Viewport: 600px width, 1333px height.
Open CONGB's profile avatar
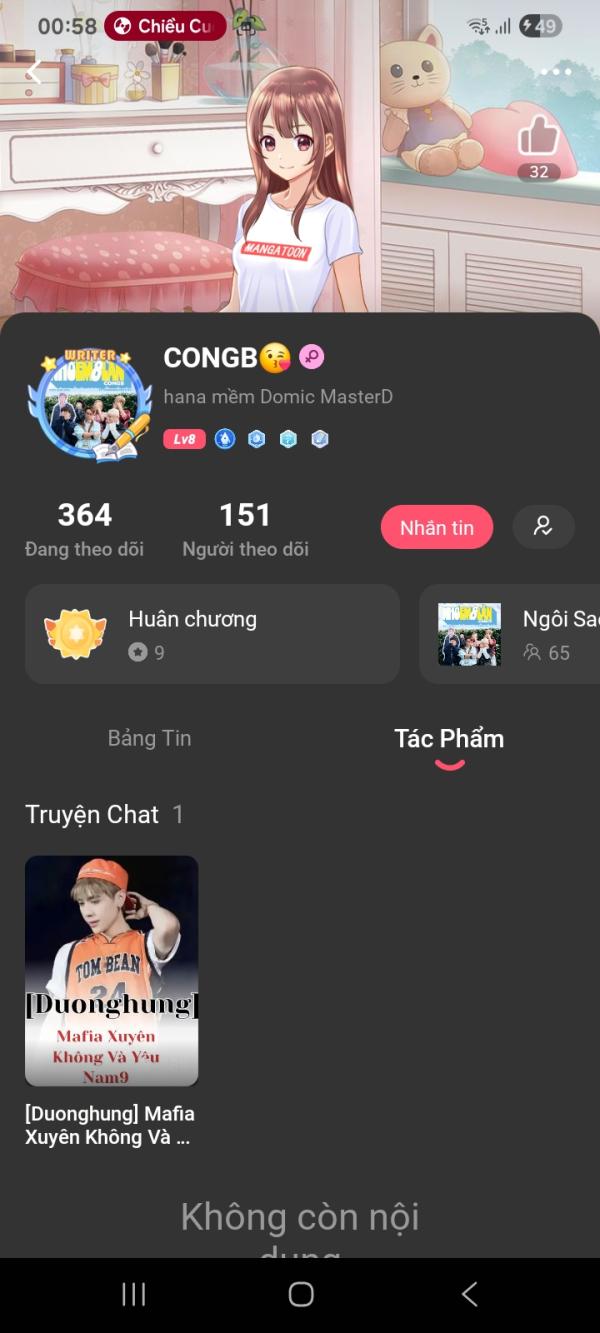click(90, 404)
